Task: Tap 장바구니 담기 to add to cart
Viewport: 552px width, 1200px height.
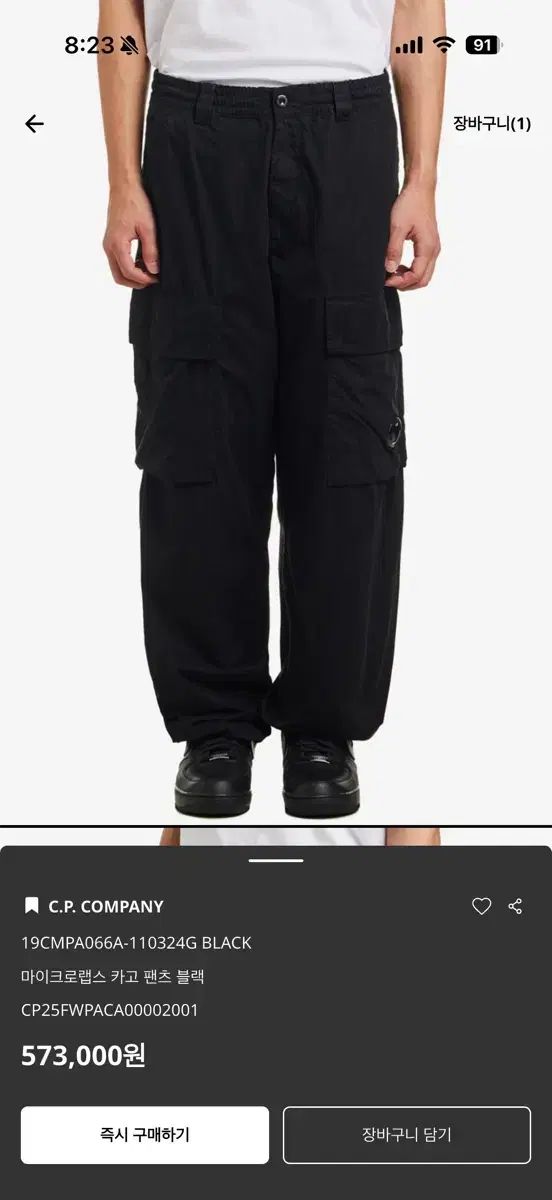Action: (407, 1135)
